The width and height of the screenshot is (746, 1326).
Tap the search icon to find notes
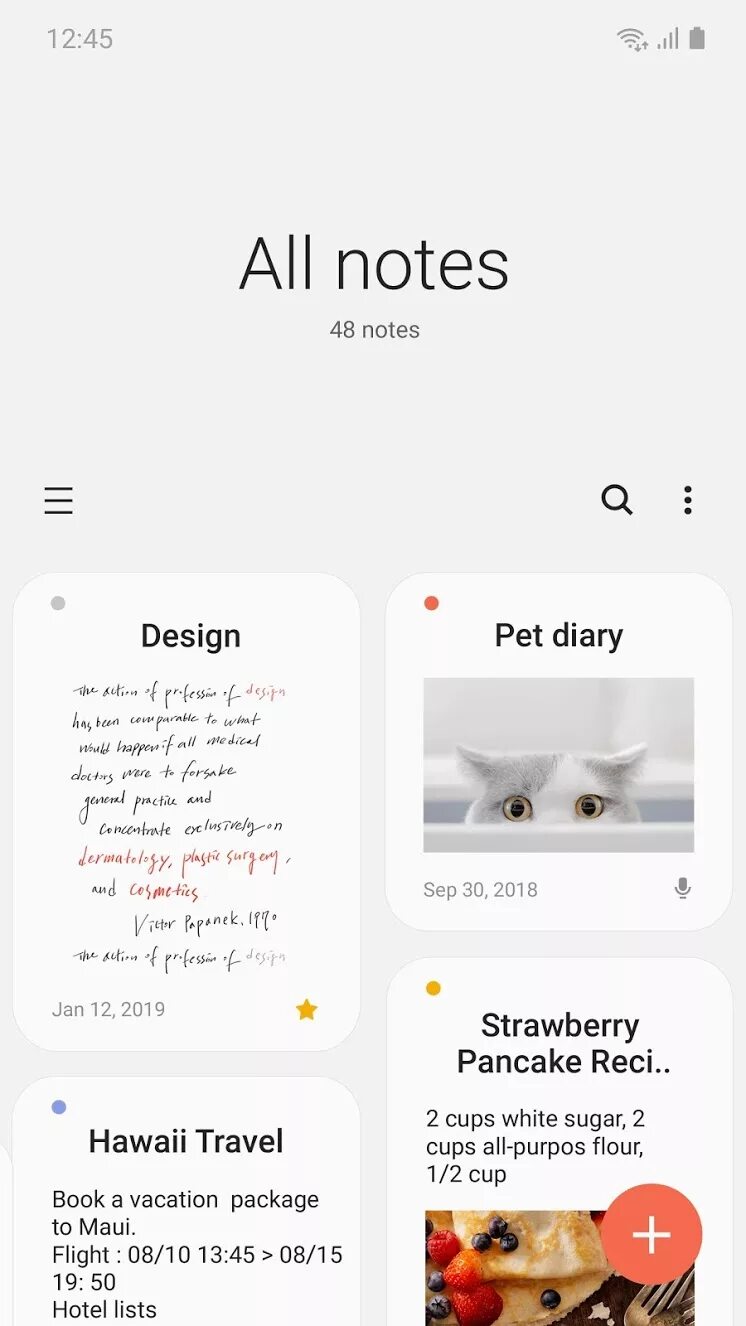coord(617,500)
